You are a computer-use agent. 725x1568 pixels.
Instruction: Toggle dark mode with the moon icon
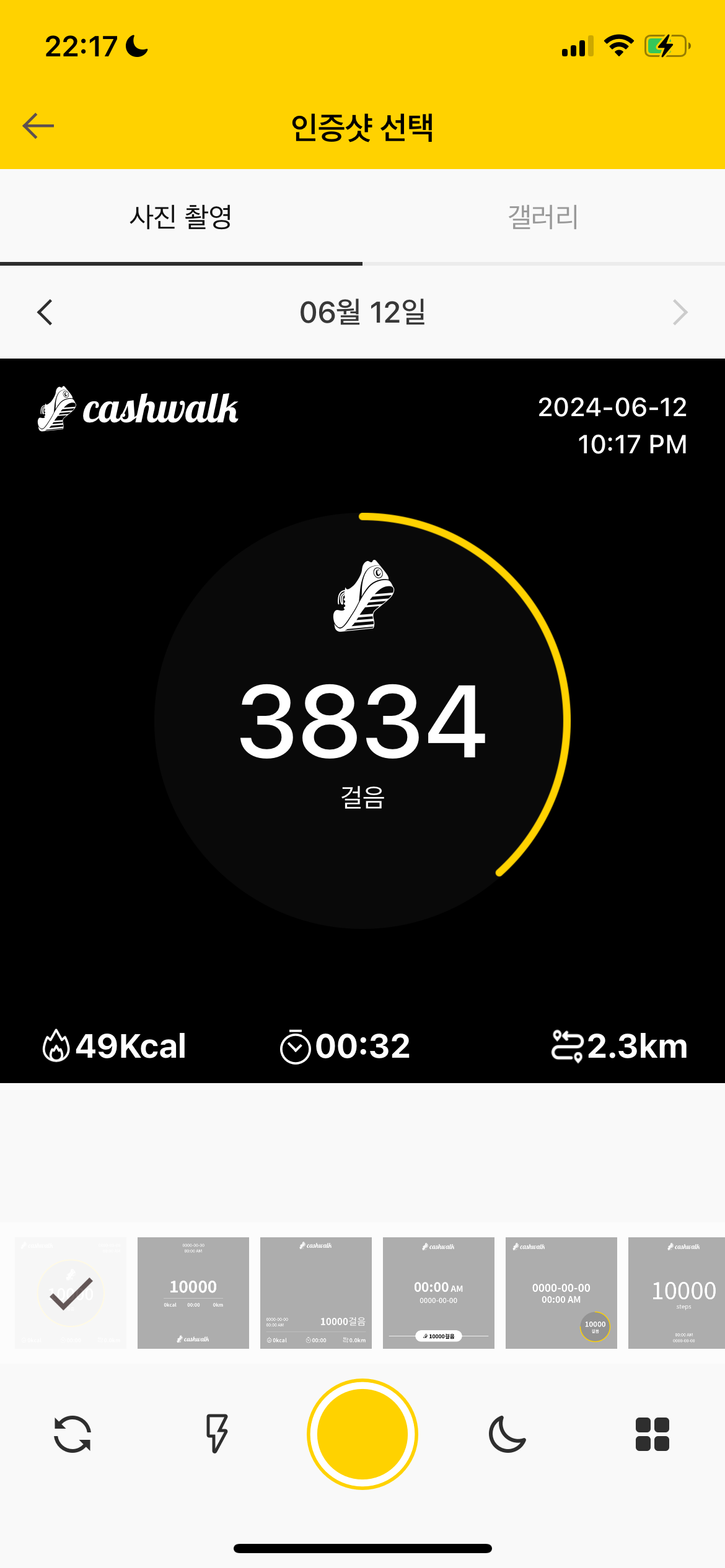(x=507, y=1434)
